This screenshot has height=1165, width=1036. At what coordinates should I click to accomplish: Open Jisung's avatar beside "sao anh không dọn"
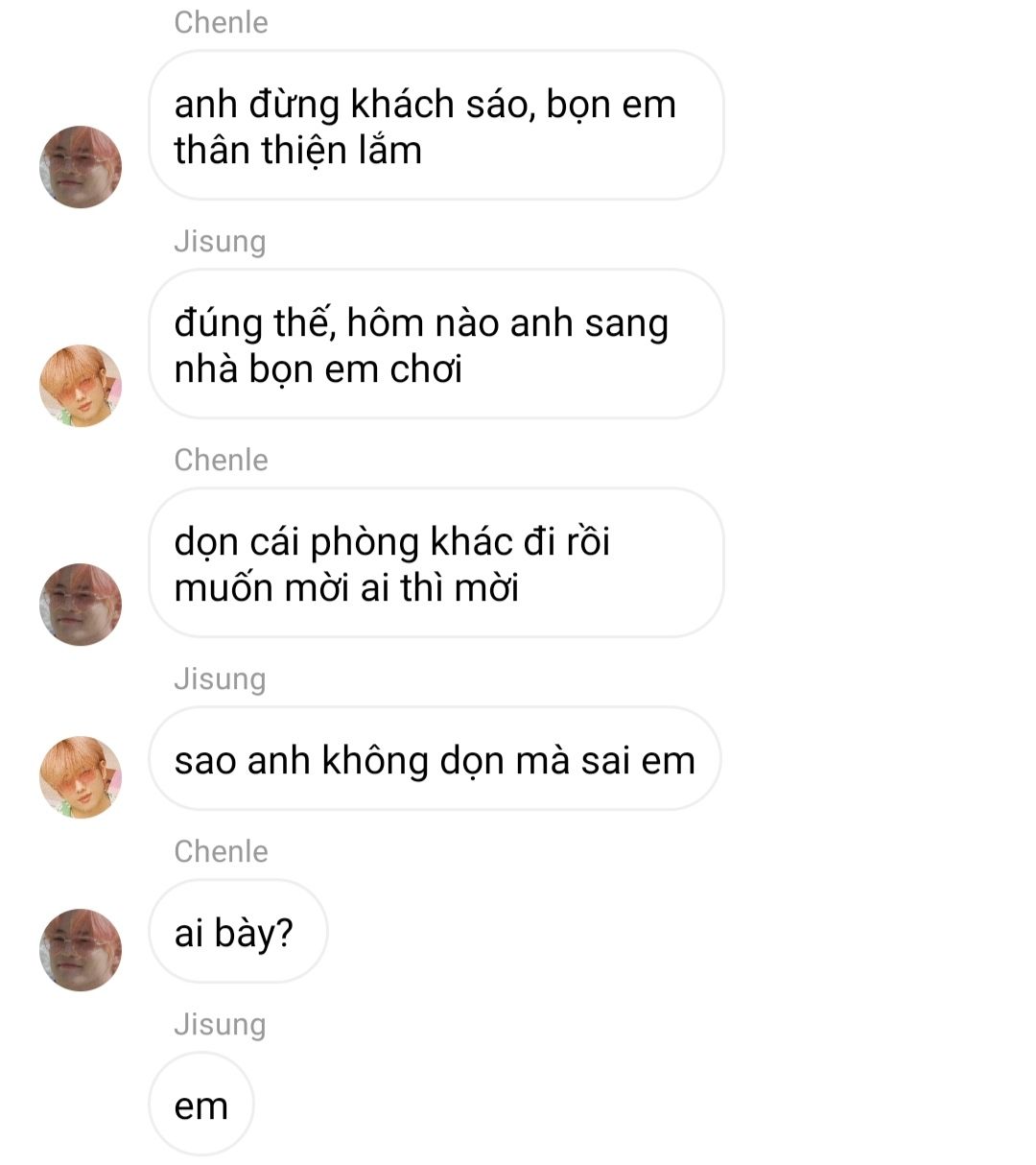tap(81, 777)
